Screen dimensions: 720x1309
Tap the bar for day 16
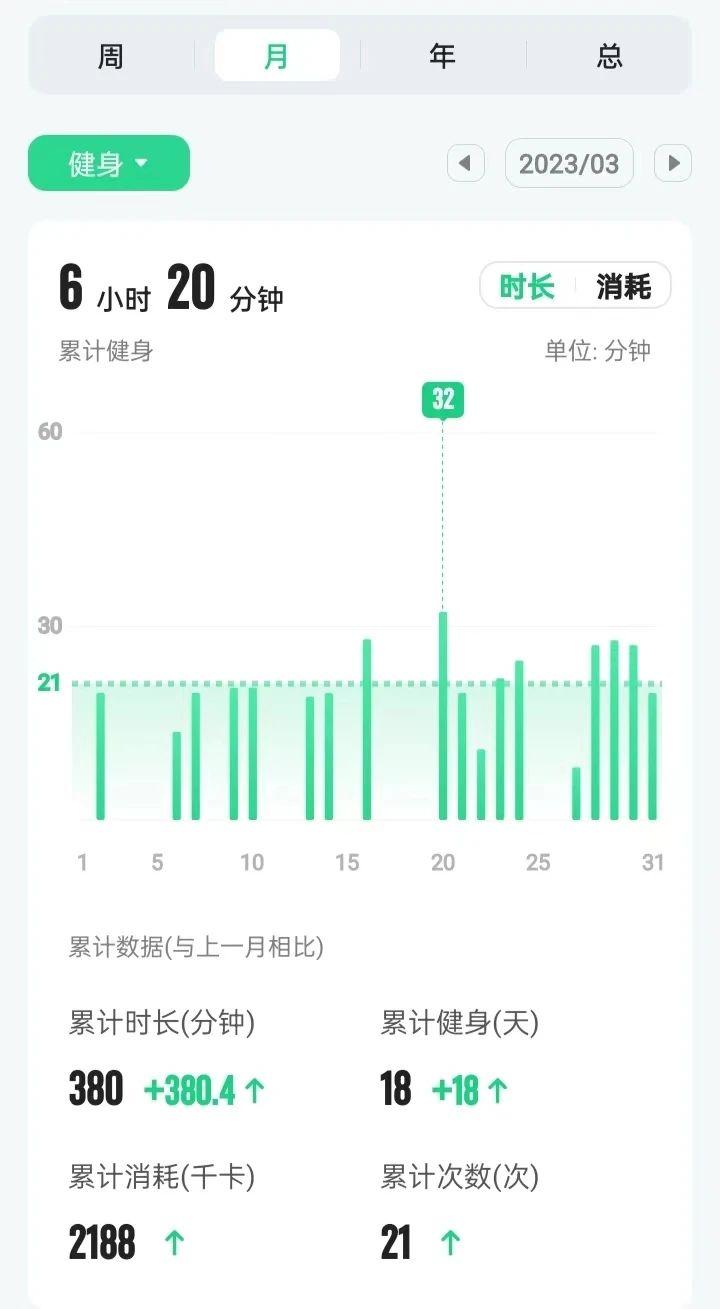pyautogui.click(x=367, y=729)
